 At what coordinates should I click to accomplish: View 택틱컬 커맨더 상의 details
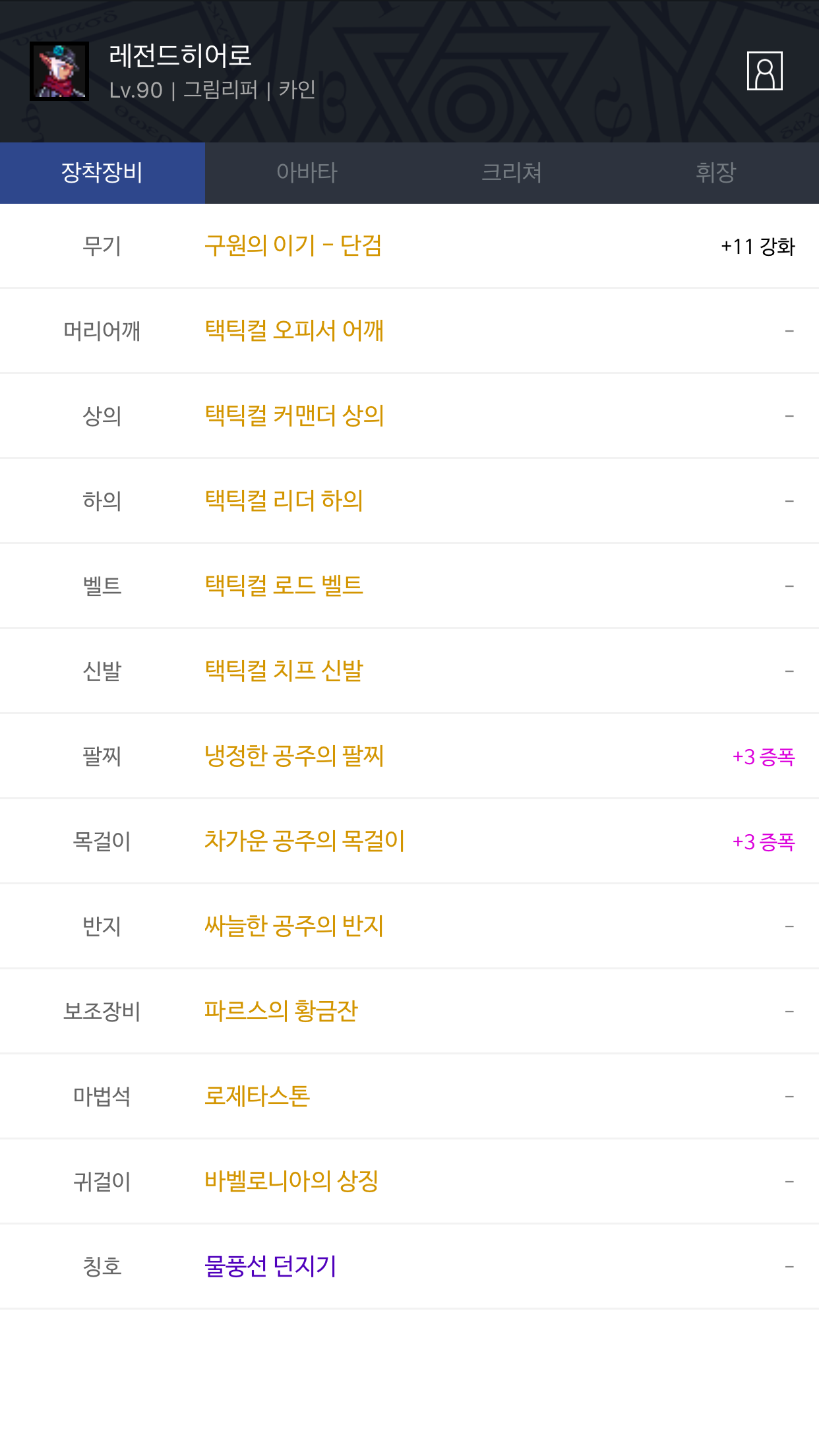[294, 415]
